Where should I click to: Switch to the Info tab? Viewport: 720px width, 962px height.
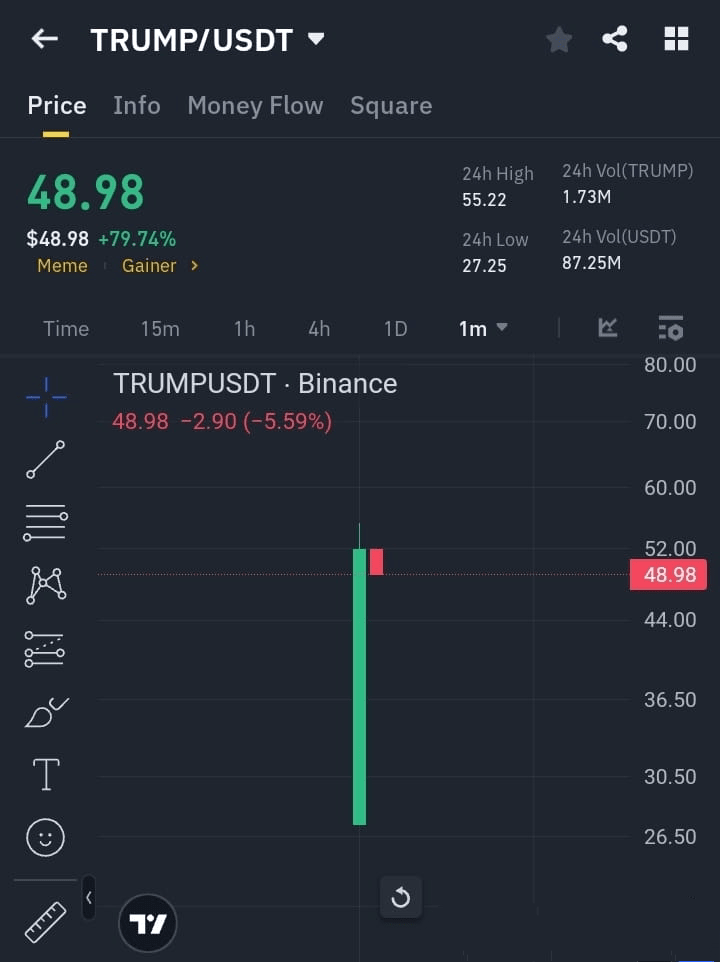136,105
